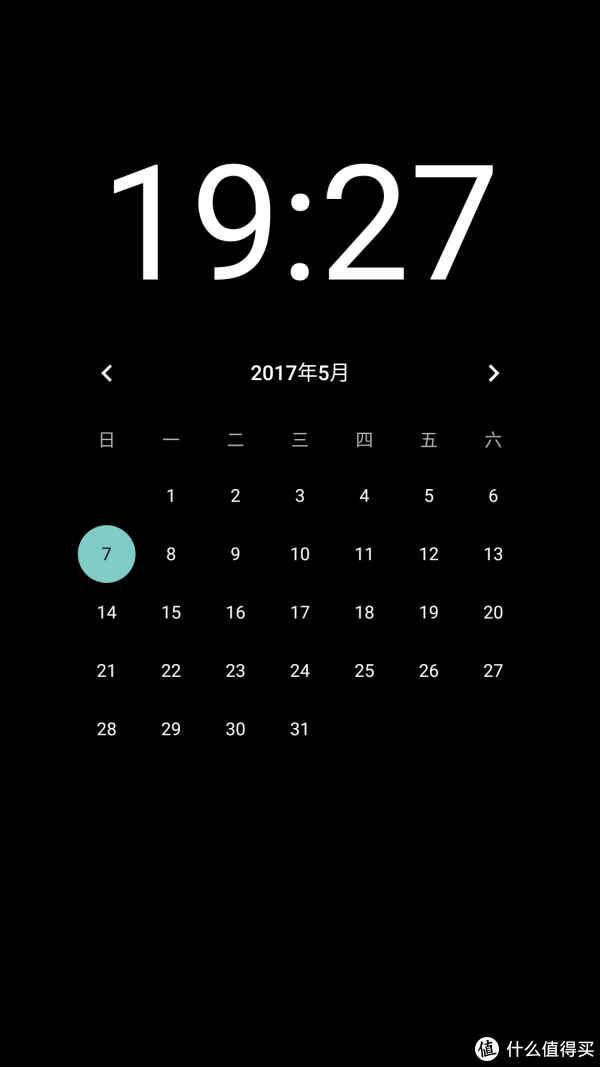Pick the 18th on the calendar
600x1067 pixels.
(365, 612)
